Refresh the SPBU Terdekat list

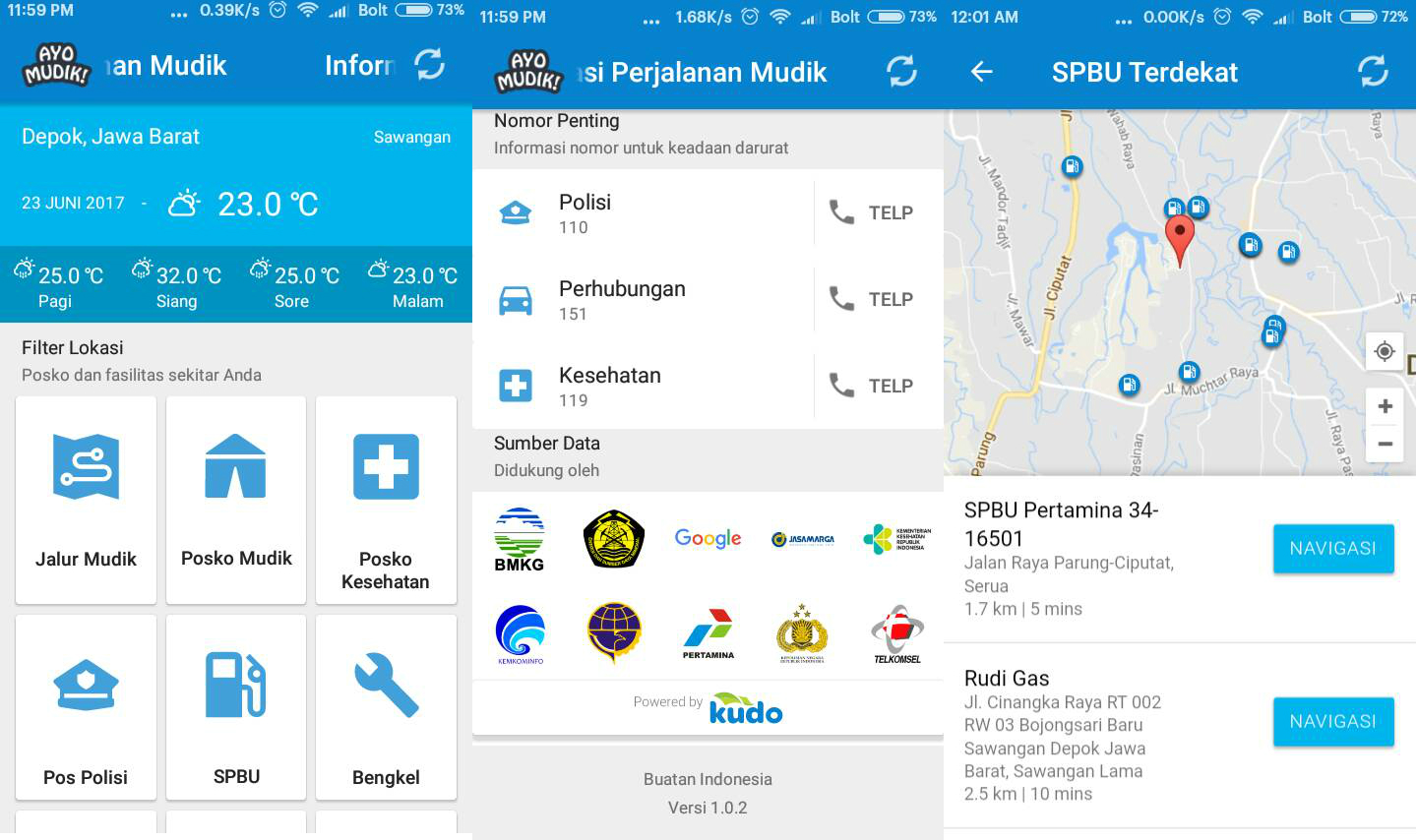pos(1373,72)
